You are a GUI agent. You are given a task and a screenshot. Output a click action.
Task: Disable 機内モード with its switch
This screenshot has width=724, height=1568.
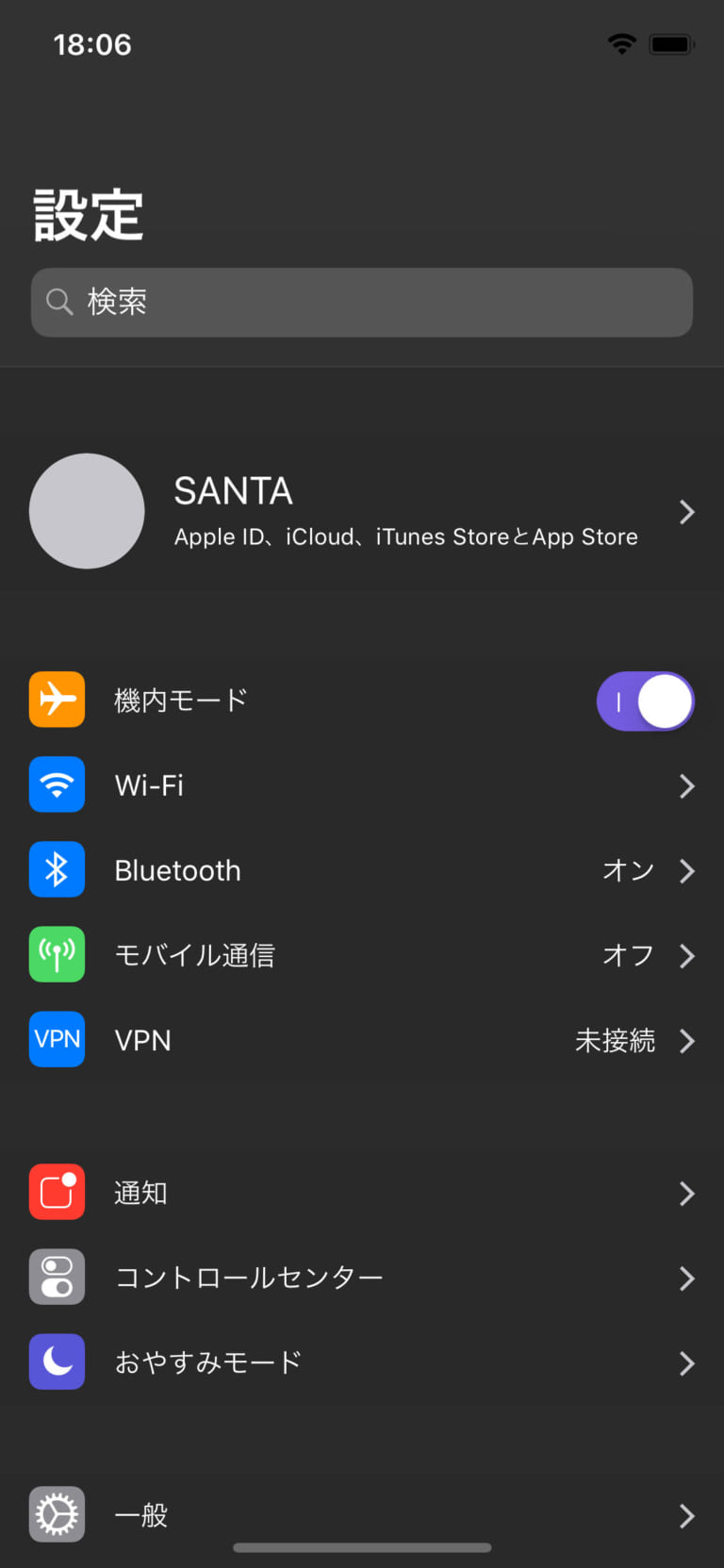[646, 701]
